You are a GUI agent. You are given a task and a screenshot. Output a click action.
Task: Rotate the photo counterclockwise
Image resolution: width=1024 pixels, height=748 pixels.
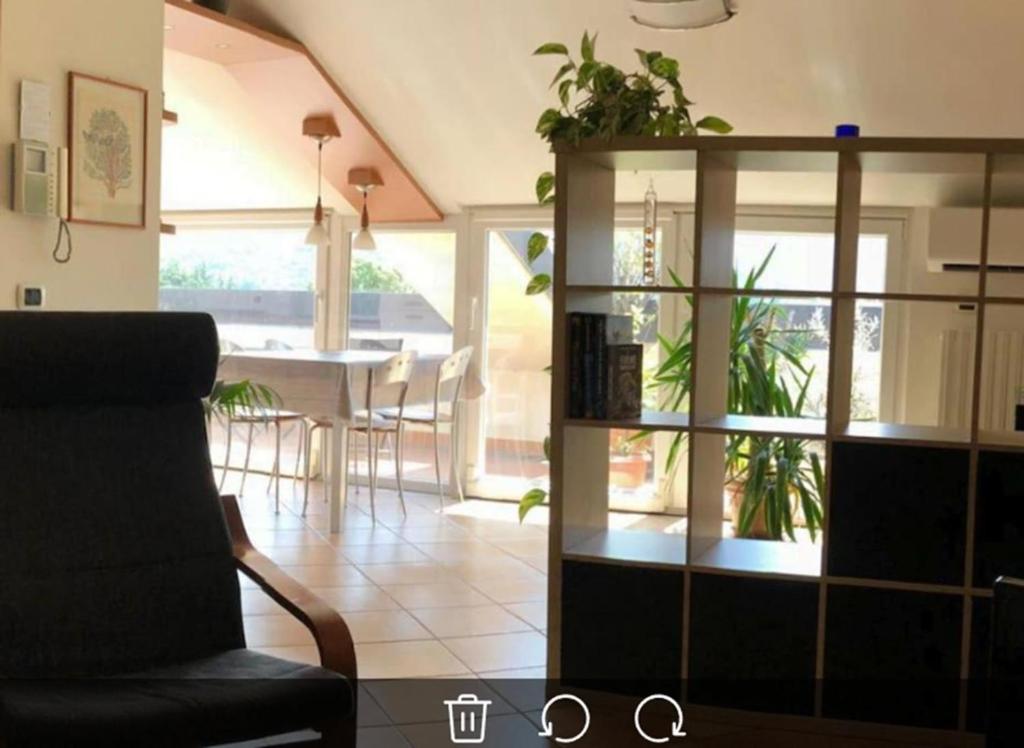(565, 718)
